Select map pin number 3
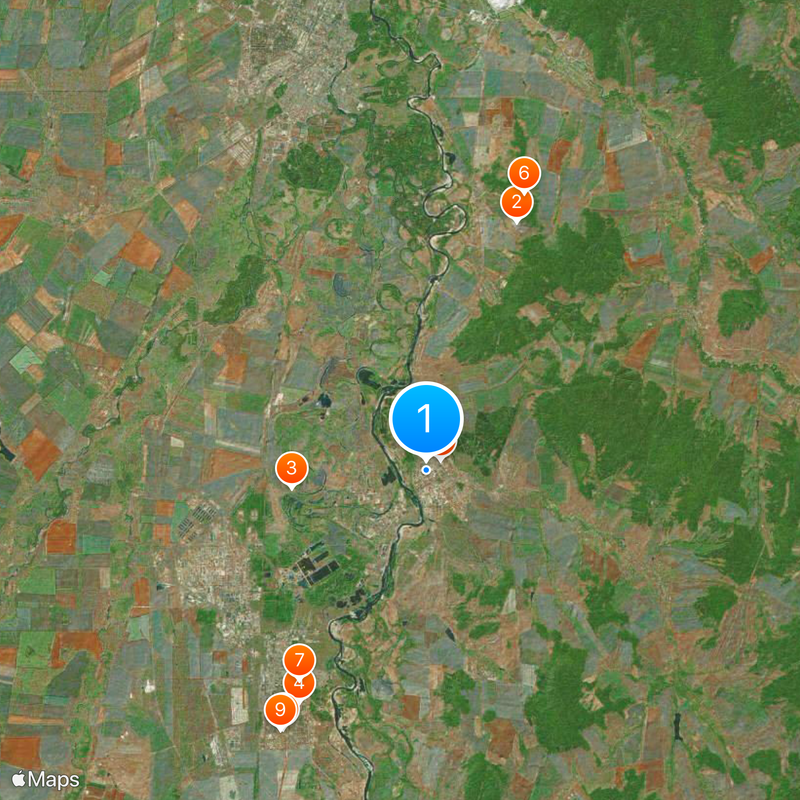Image resolution: width=800 pixels, height=800 pixels. [x=291, y=467]
